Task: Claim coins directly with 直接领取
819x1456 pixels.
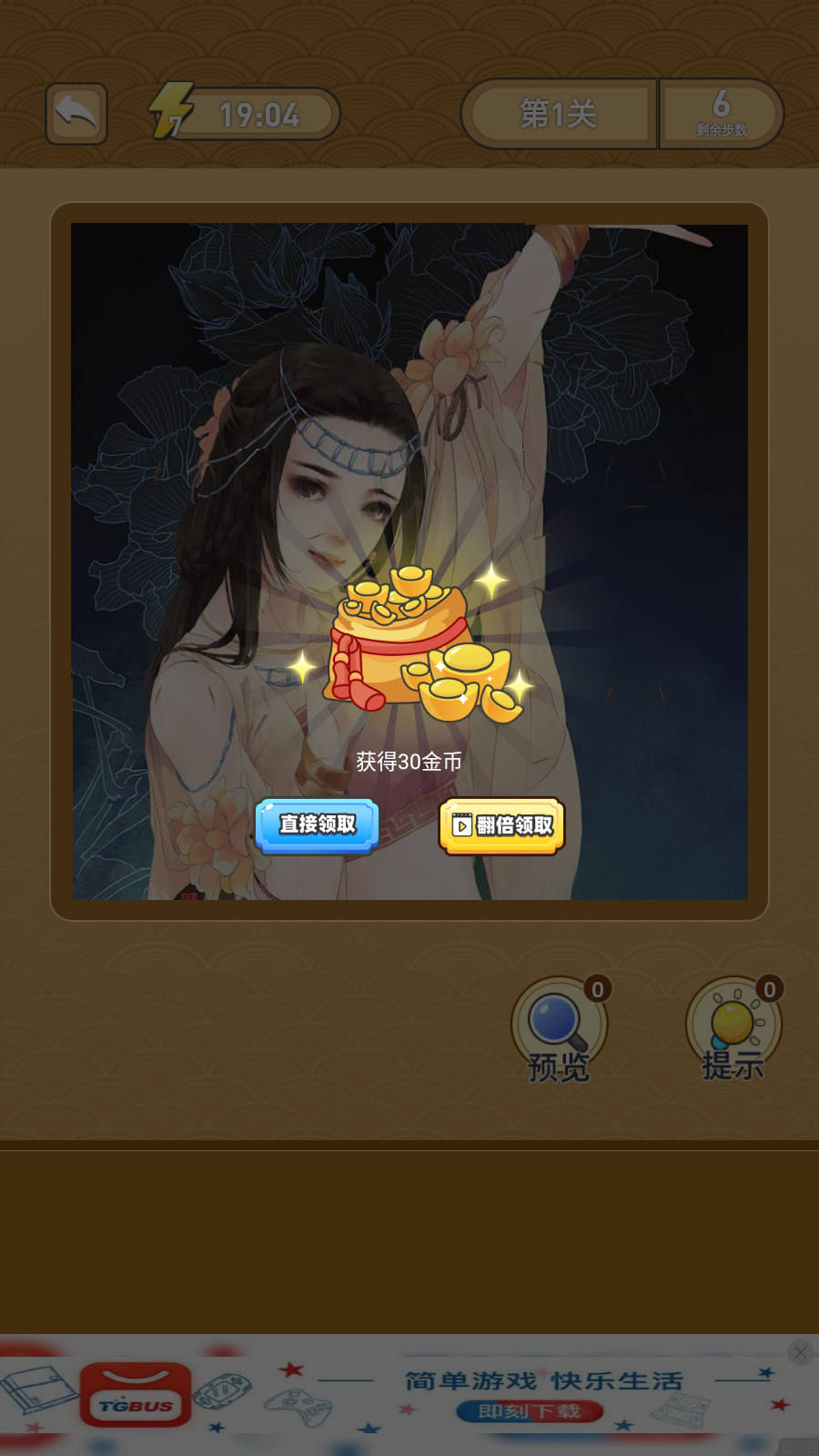Action: coord(317,824)
